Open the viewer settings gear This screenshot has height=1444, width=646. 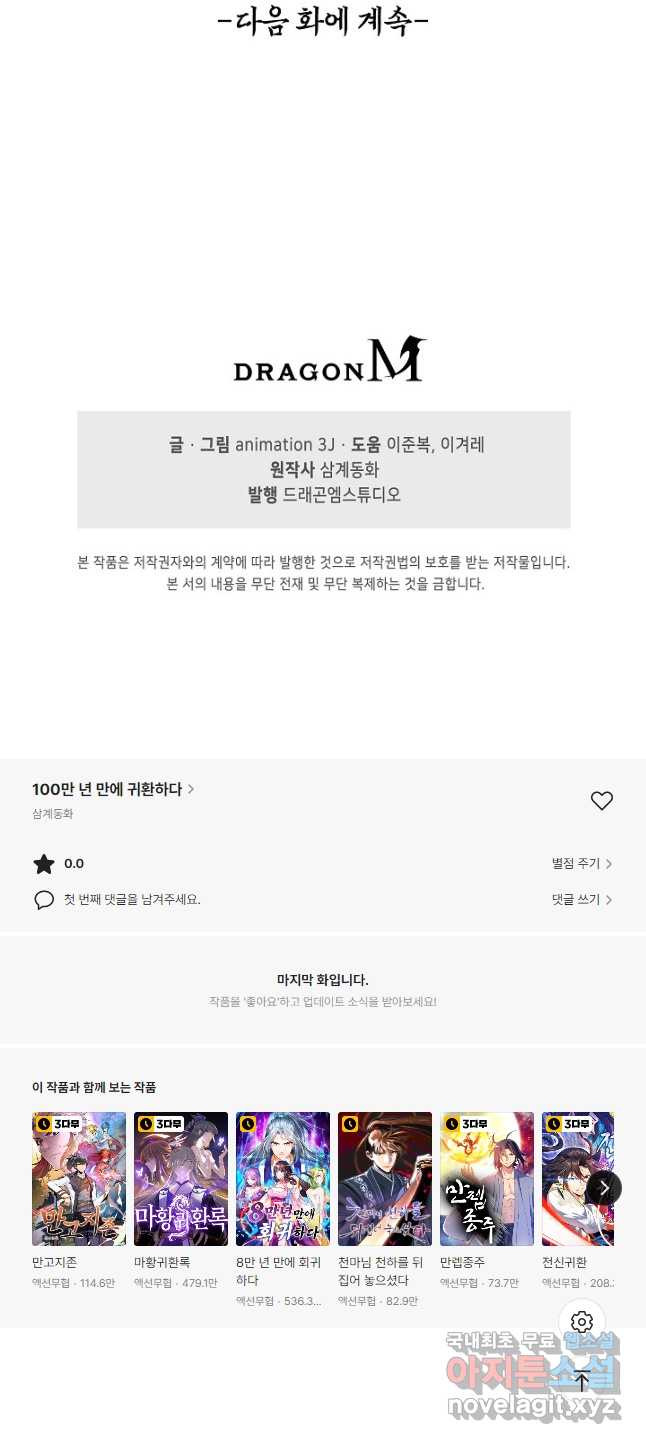point(582,1322)
